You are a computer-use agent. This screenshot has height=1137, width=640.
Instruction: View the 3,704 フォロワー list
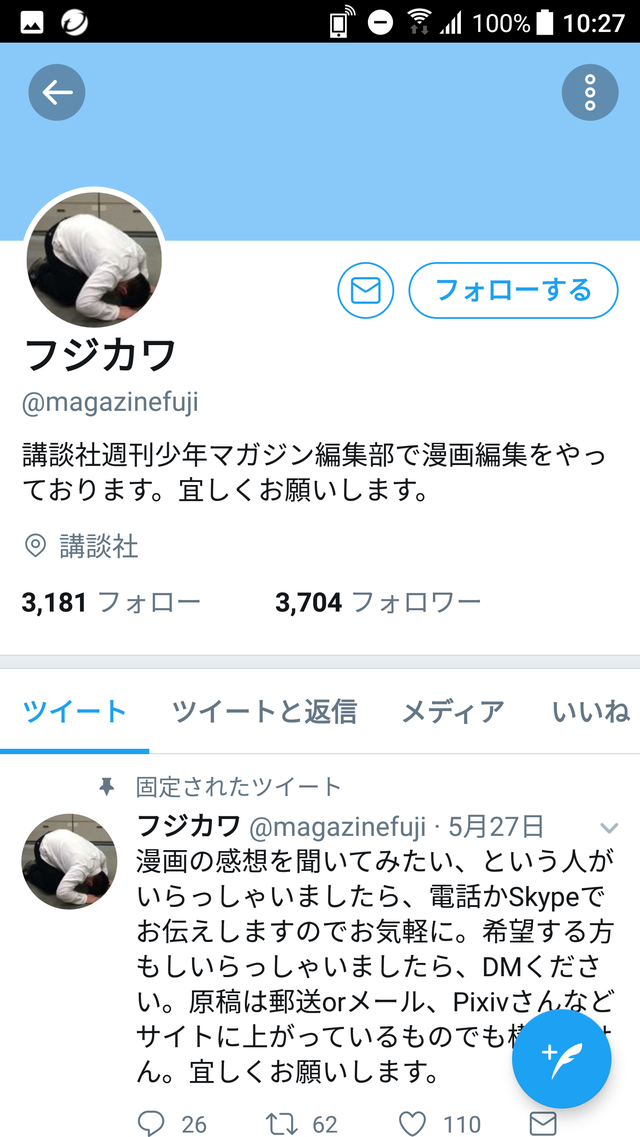(x=378, y=602)
